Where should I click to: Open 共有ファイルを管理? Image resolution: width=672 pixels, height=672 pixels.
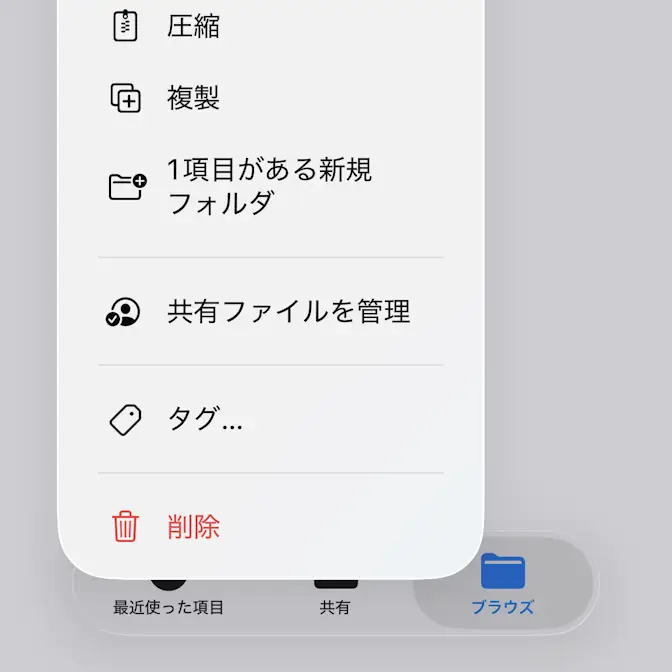click(x=288, y=312)
